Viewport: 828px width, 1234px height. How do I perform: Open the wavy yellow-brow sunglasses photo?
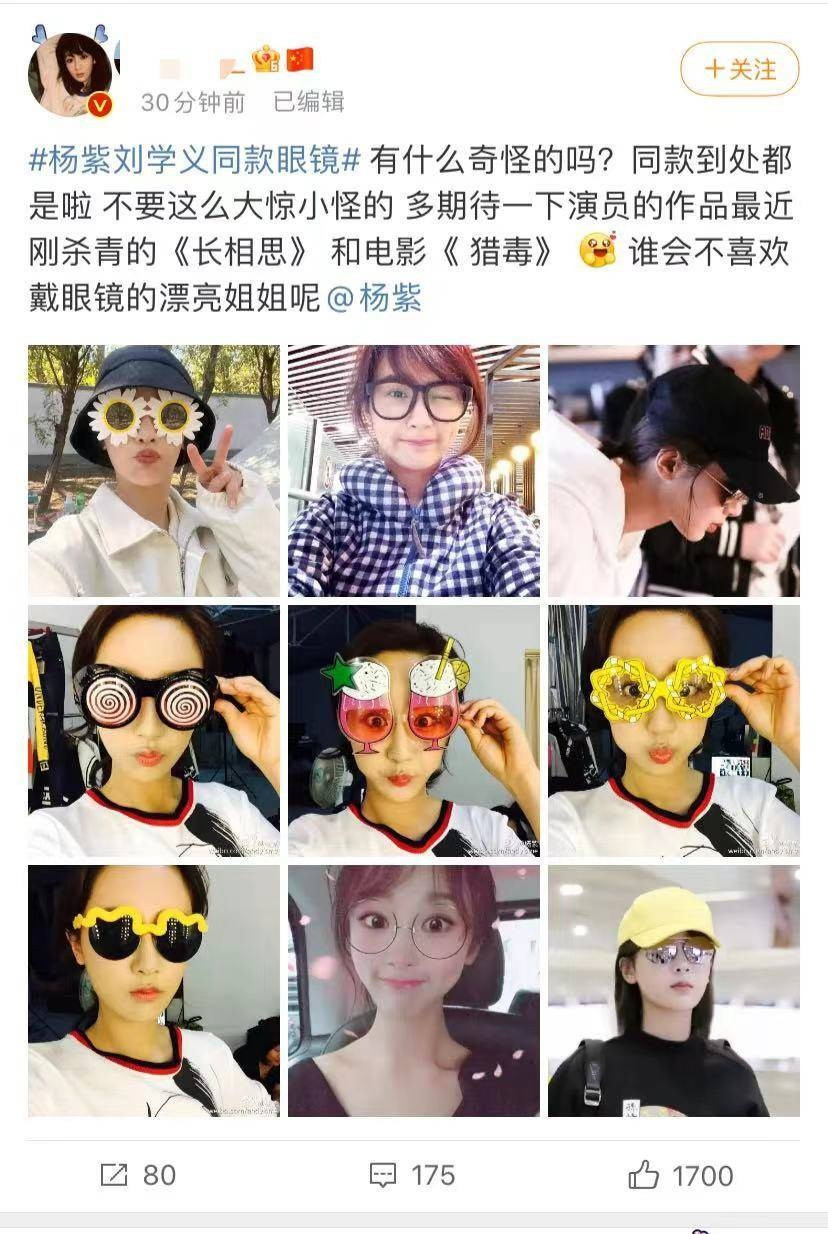click(154, 990)
